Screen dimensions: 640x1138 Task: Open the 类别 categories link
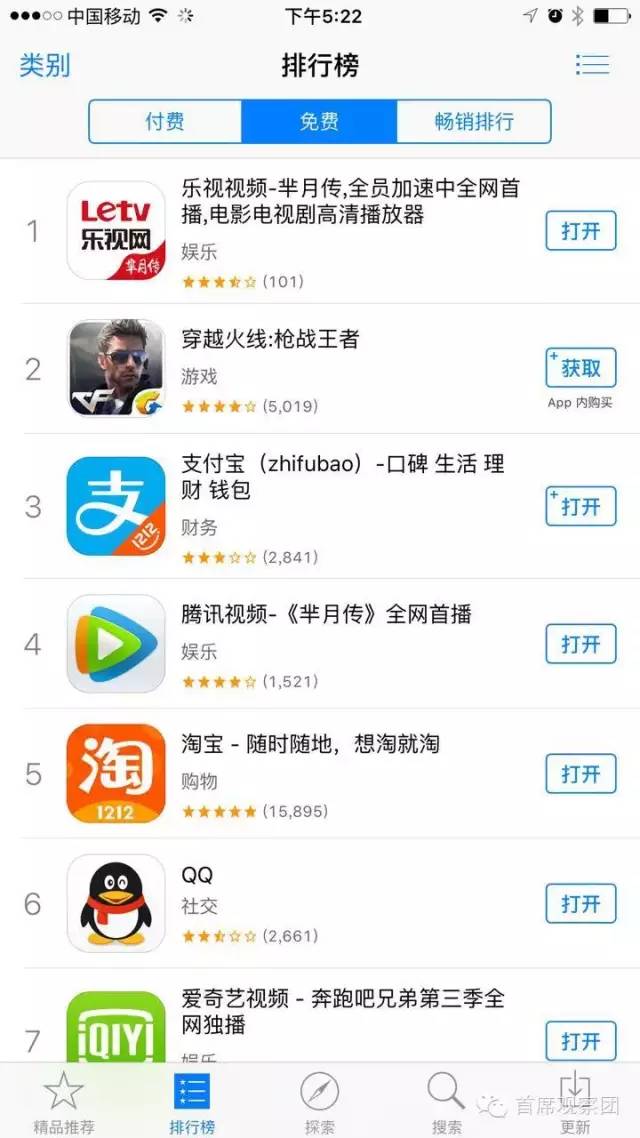click(45, 66)
